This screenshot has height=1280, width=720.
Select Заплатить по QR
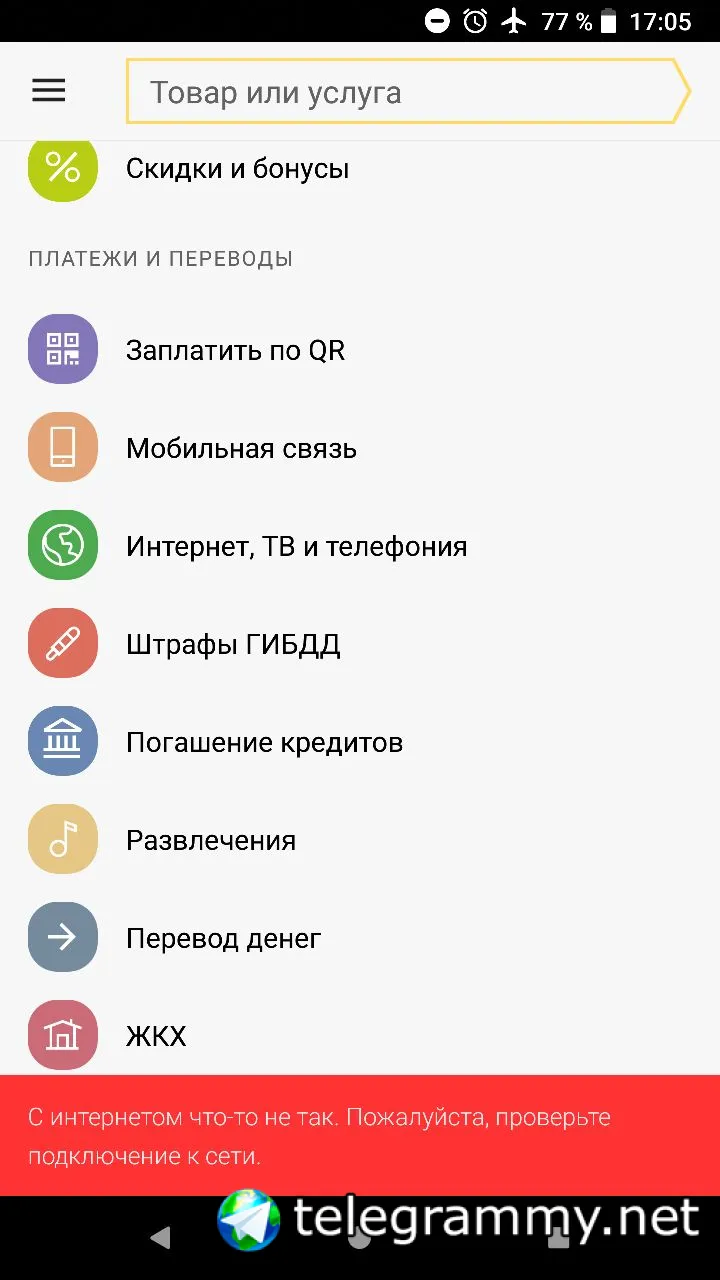click(x=235, y=350)
